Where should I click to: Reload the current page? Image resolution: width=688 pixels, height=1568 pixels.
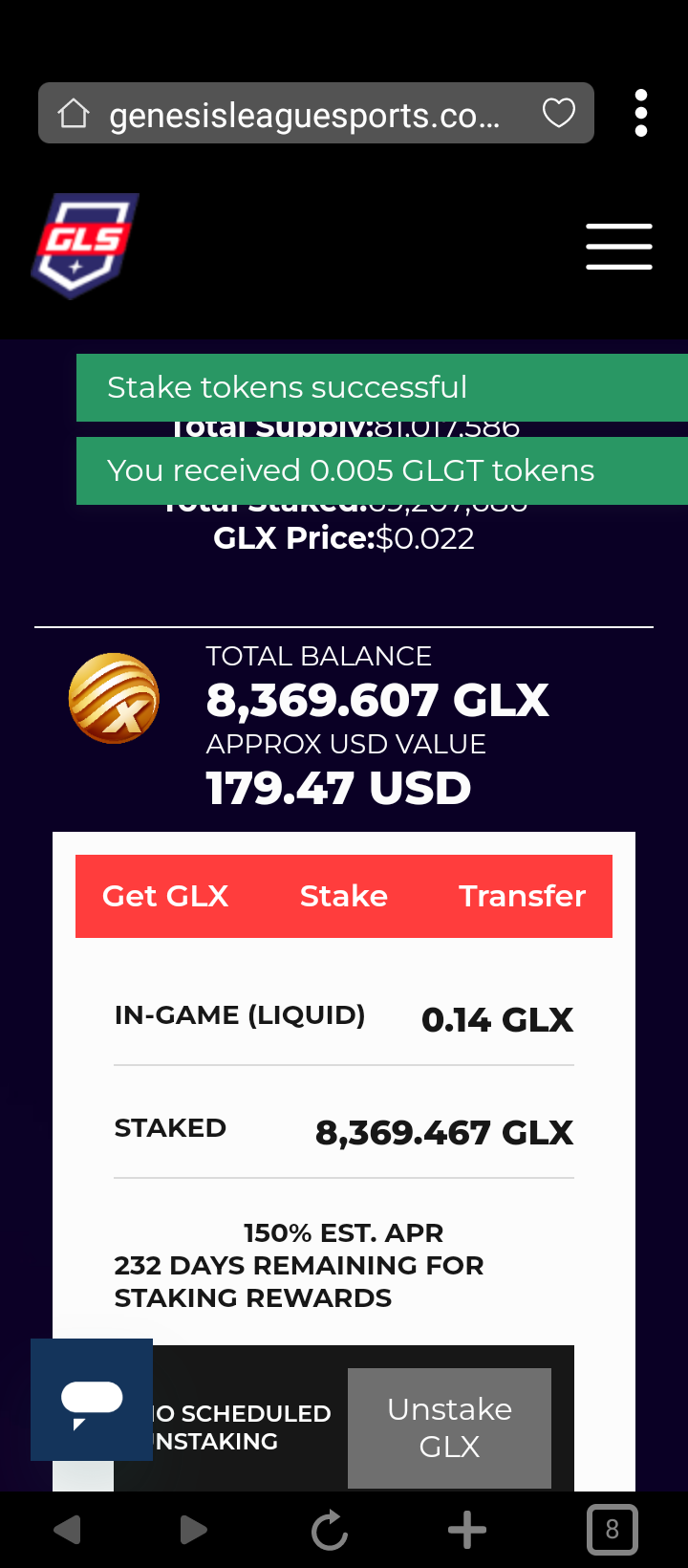coord(330,1530)
